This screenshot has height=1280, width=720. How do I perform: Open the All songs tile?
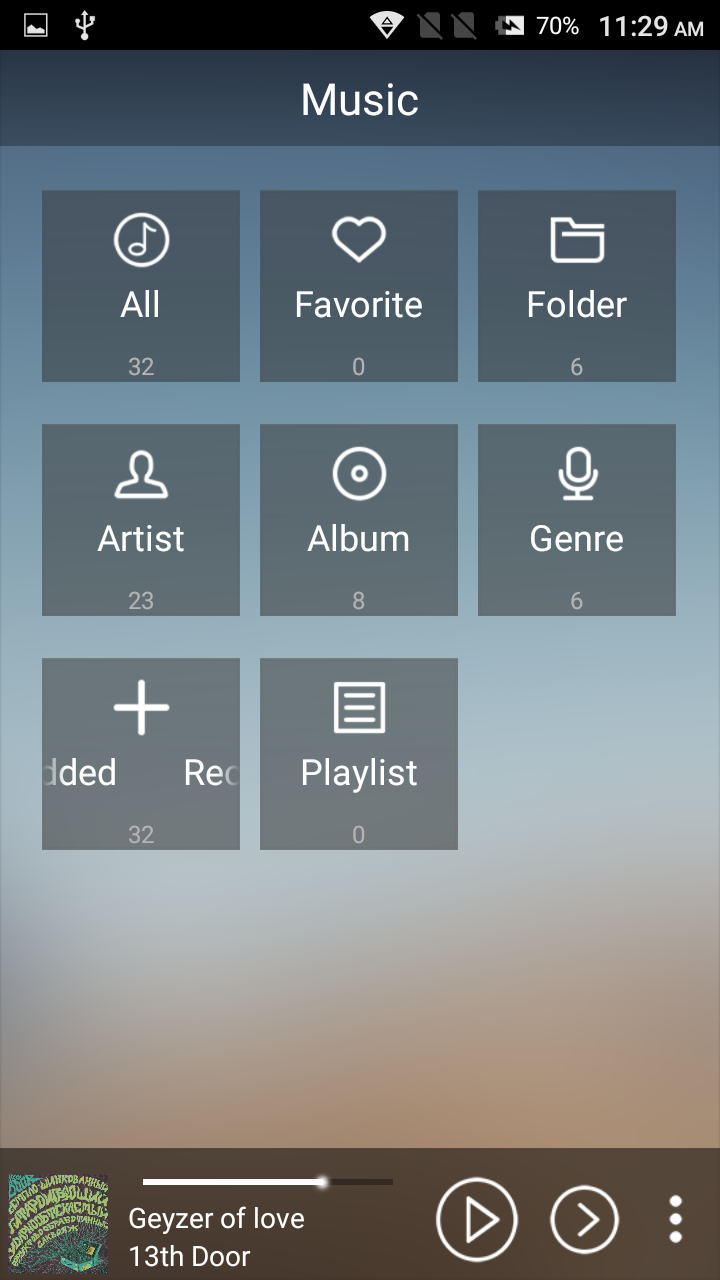(141, 286)
